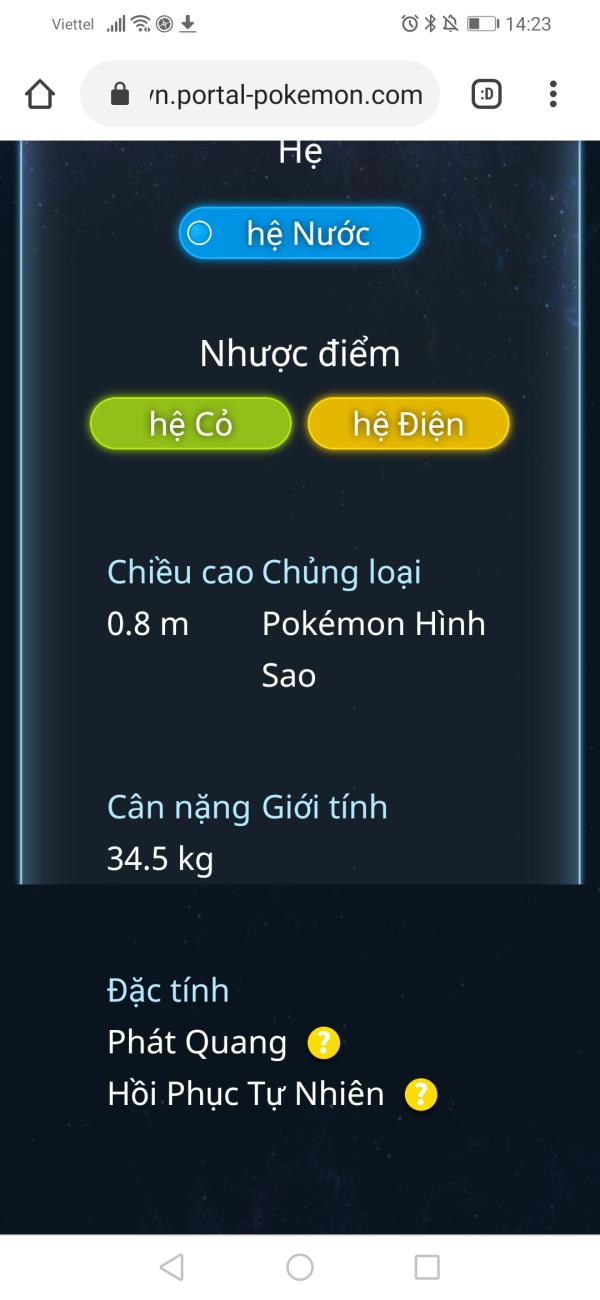Image resolution: width=600 pixels, height=1300 pixels.
Task: Go to the browser home page
Action: click(39, 95)
